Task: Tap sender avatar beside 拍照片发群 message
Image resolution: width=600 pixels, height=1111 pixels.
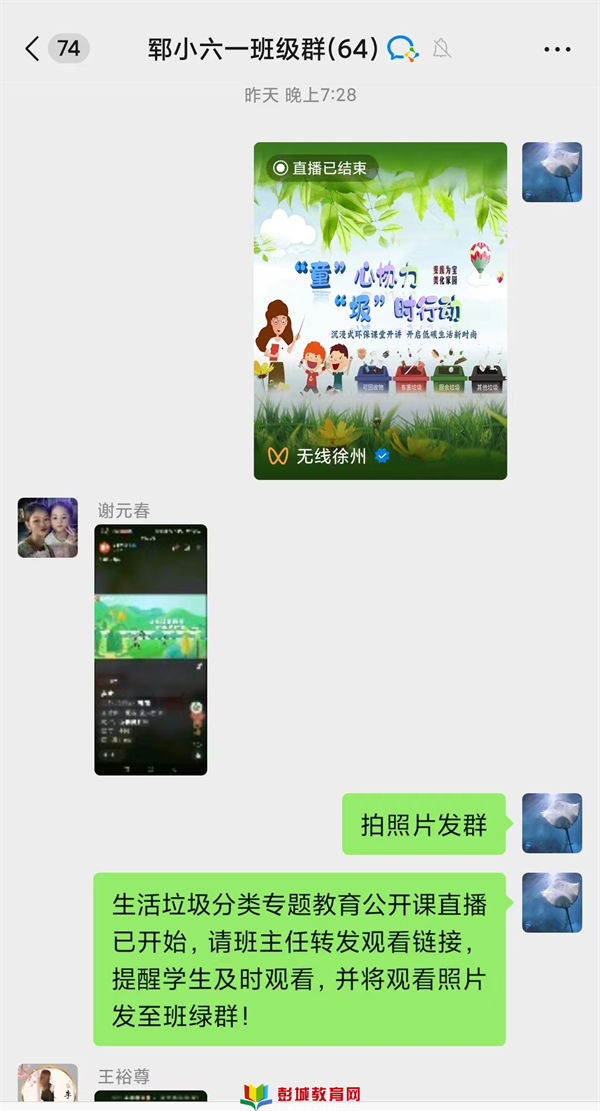Action: [551, 823]
